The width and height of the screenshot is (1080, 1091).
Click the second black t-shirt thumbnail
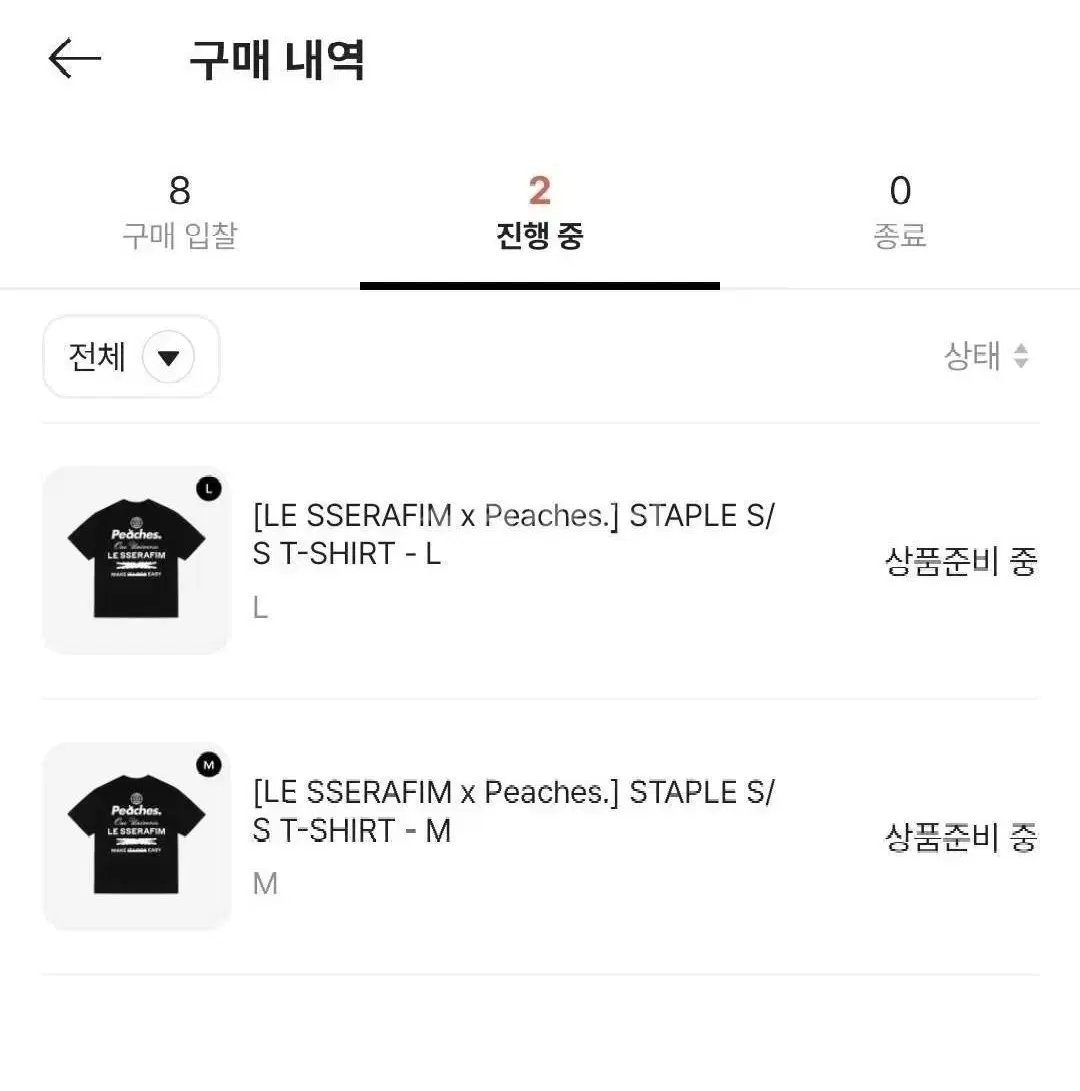135,836
